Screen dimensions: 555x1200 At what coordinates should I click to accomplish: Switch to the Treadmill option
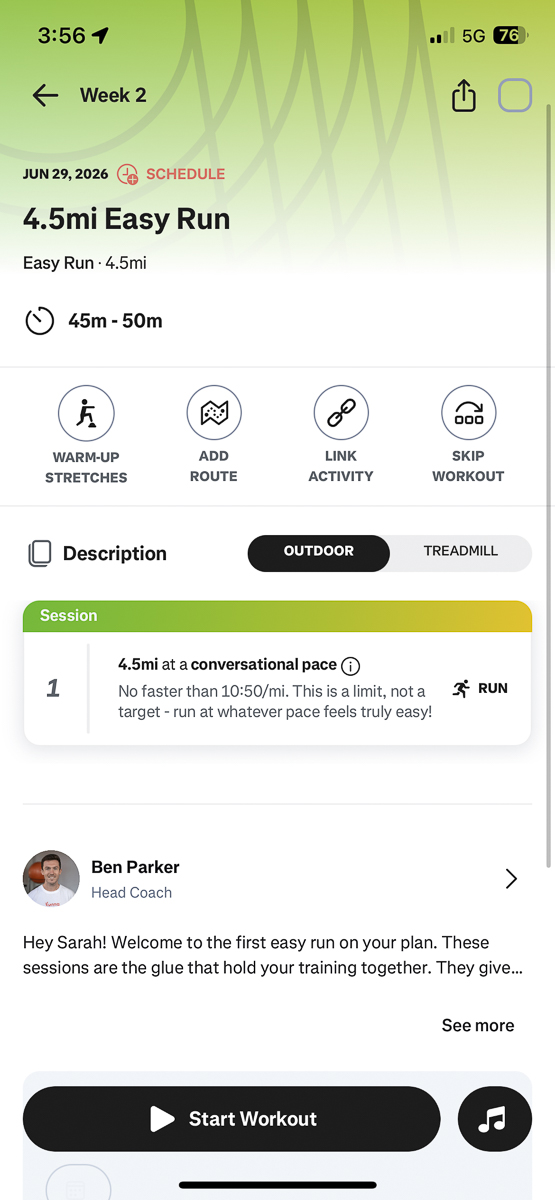point(460,551)
